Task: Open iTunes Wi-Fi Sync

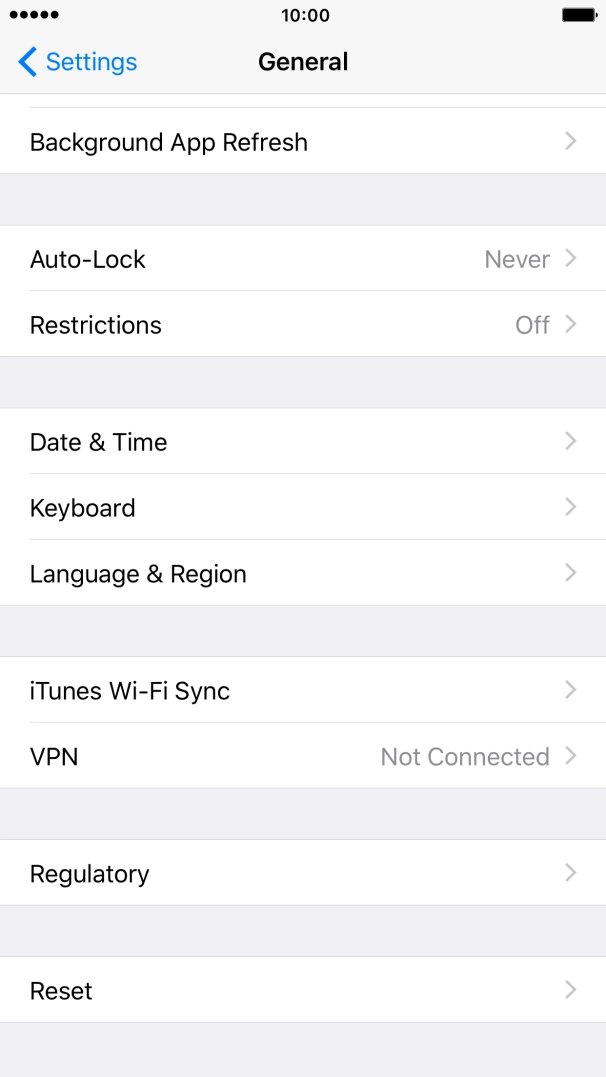Action: tap(302, 691)
